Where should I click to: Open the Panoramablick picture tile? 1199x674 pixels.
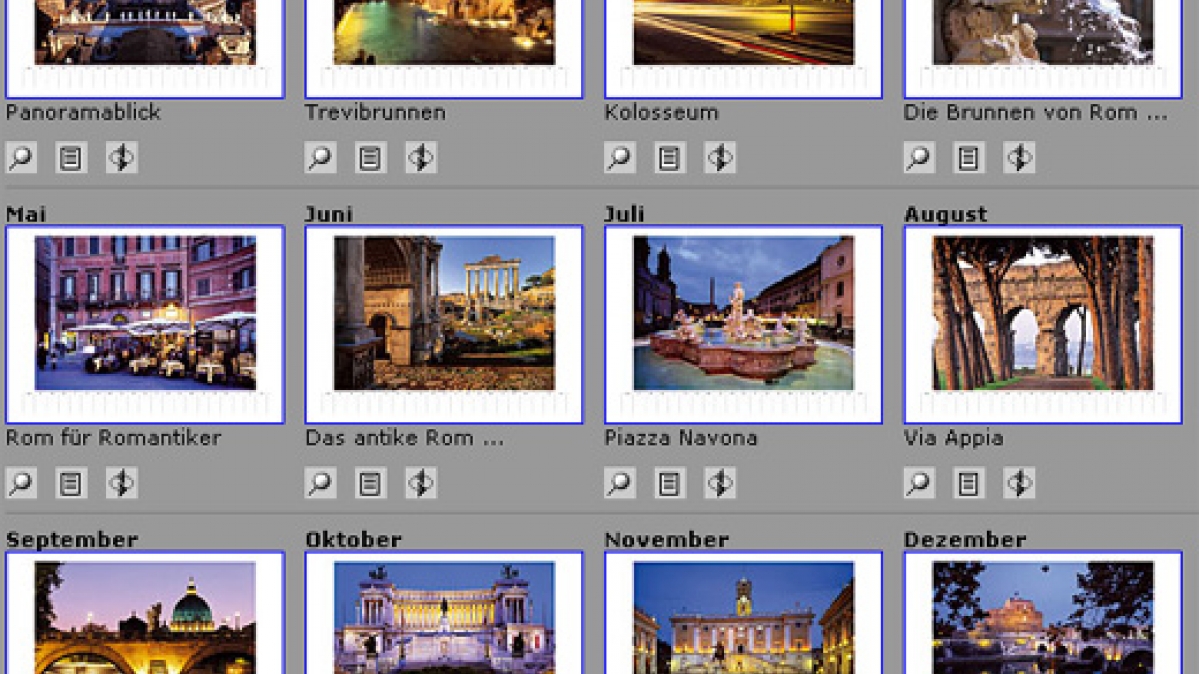145,40
